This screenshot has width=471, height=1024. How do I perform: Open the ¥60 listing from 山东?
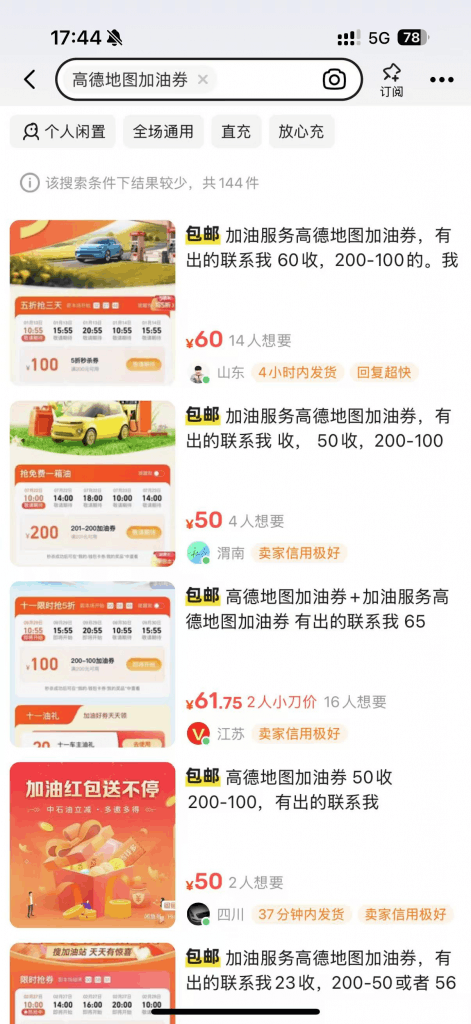pyautogui.click(x=235, y=302)
